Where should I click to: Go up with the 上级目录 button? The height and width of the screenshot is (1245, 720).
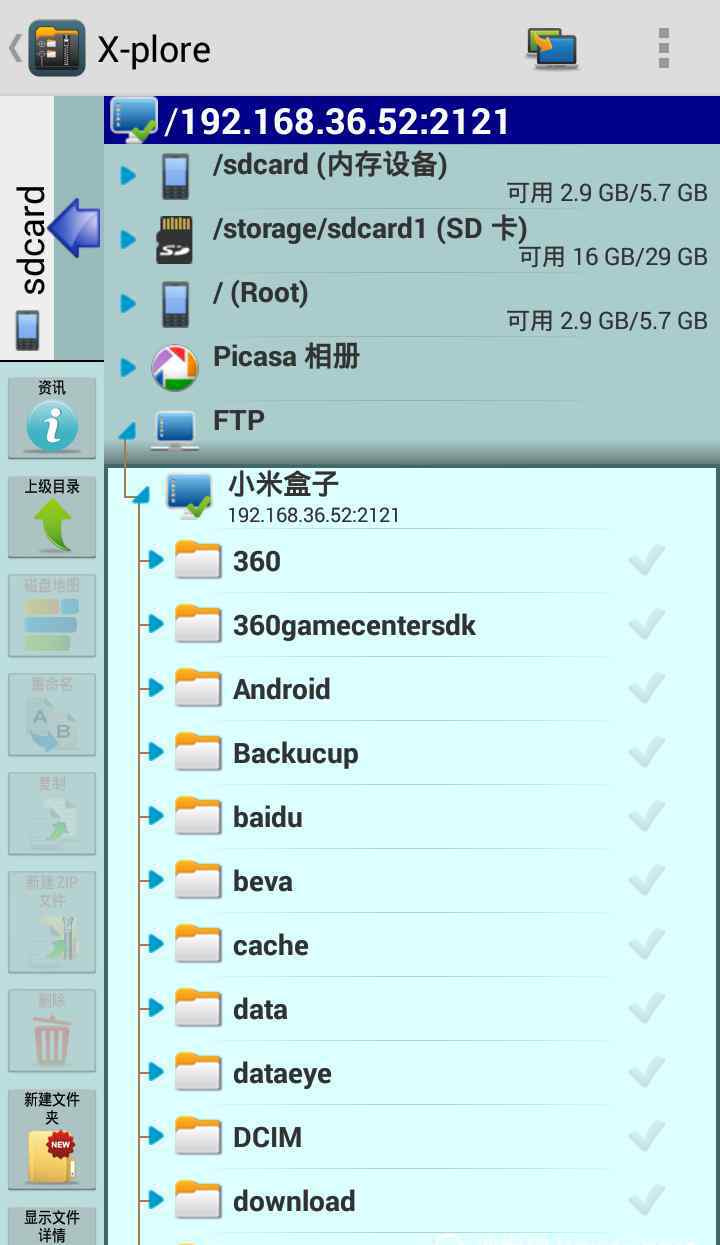[x=52, y=516]
